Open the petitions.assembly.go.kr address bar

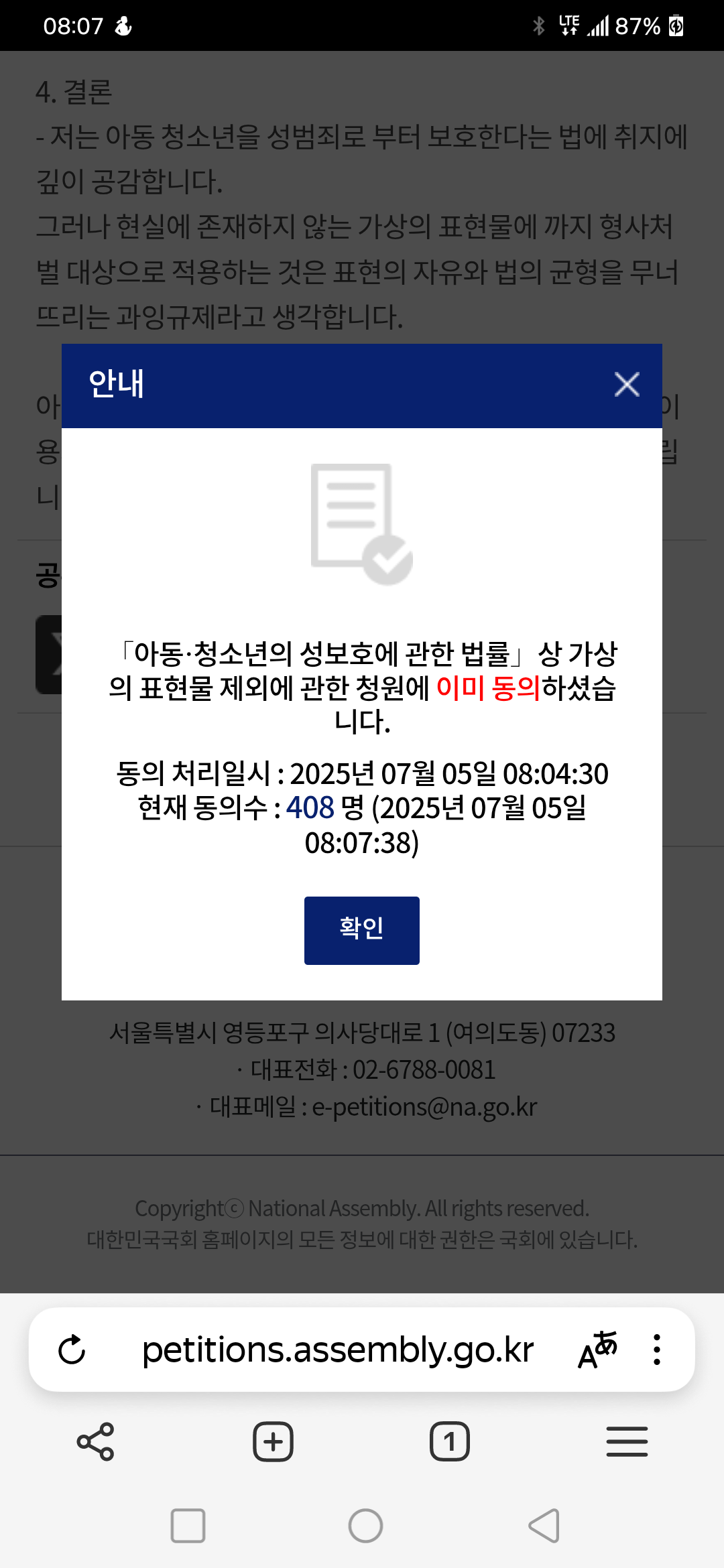[x=338, y=1350]
